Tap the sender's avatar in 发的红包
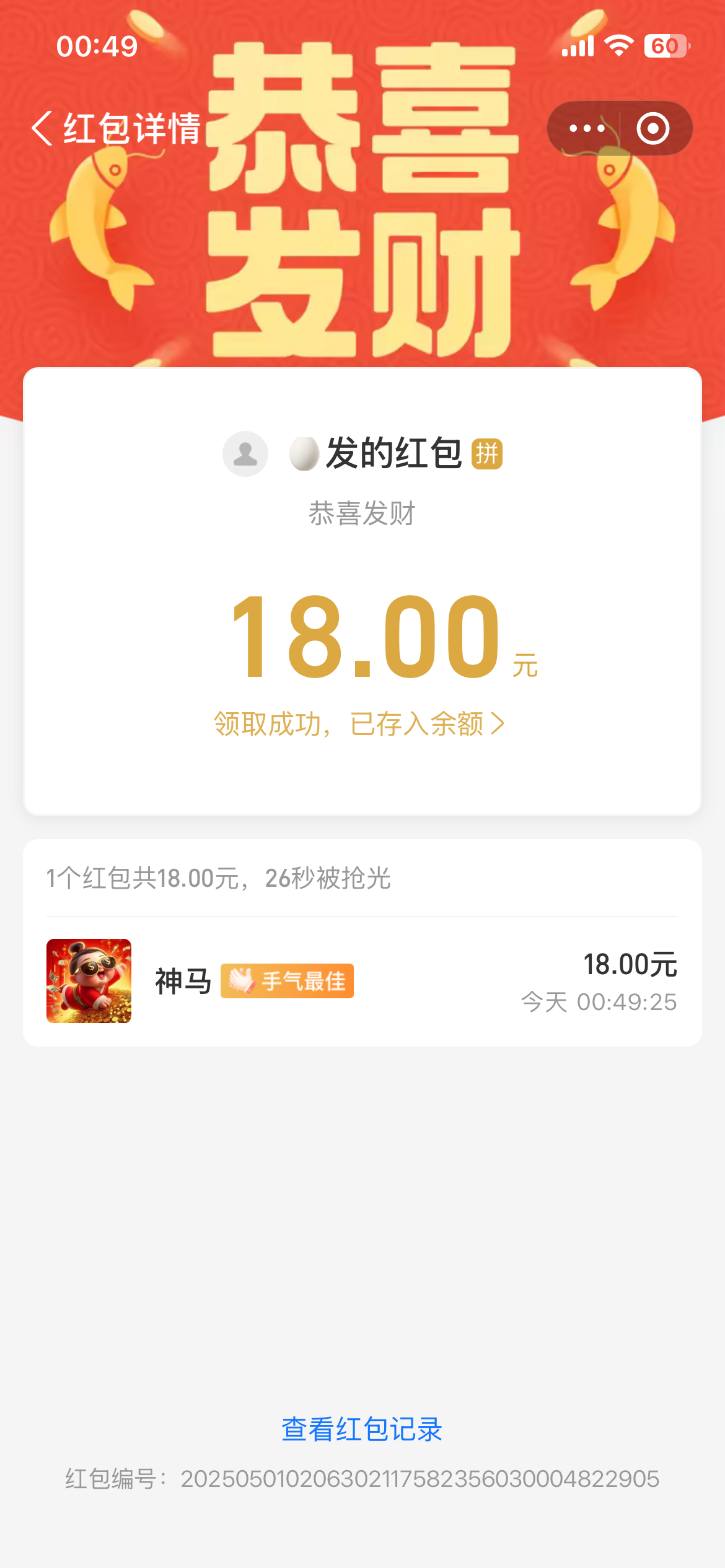Screen dimensions: 725x1568 (x=245, y=454)
